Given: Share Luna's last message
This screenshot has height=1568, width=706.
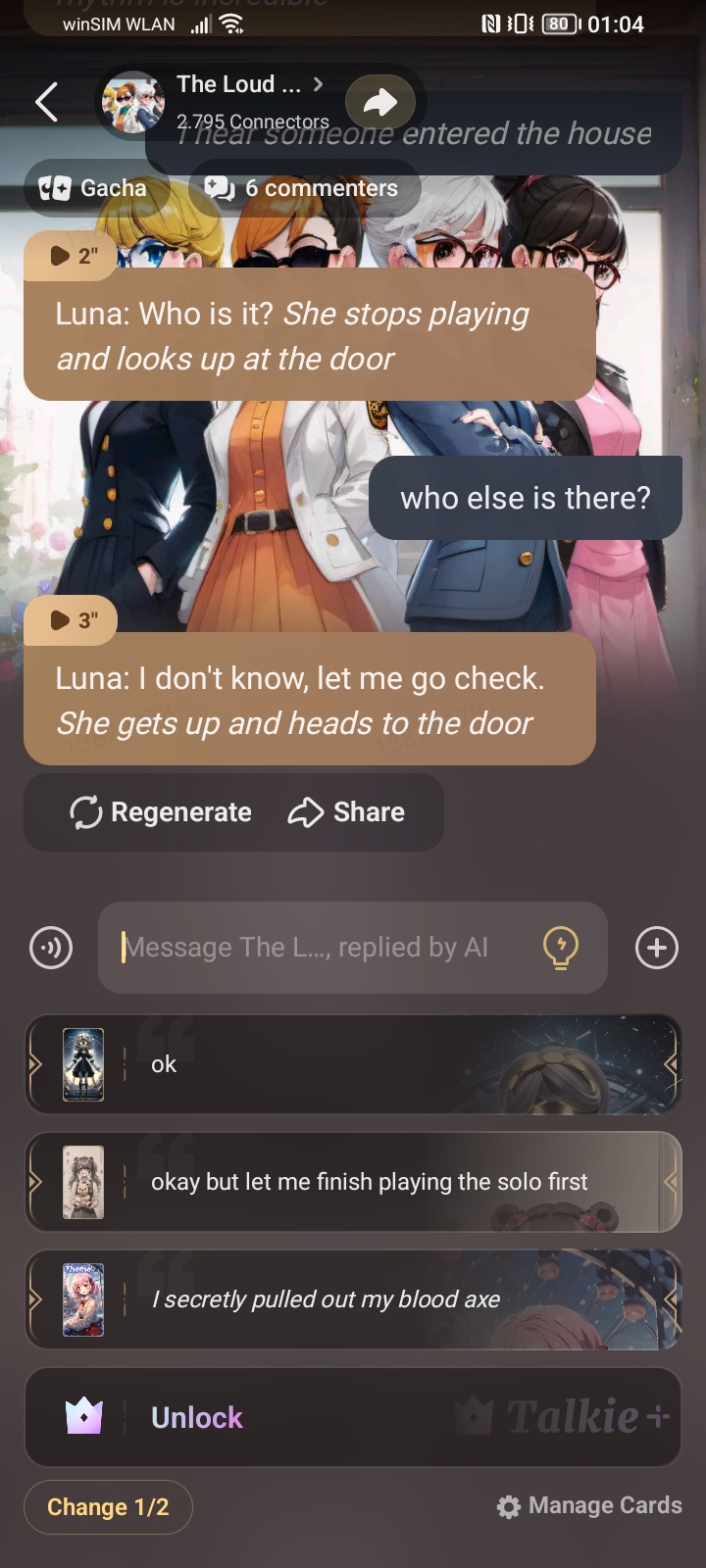Looking at the screenshot, I should pos(346,812).
